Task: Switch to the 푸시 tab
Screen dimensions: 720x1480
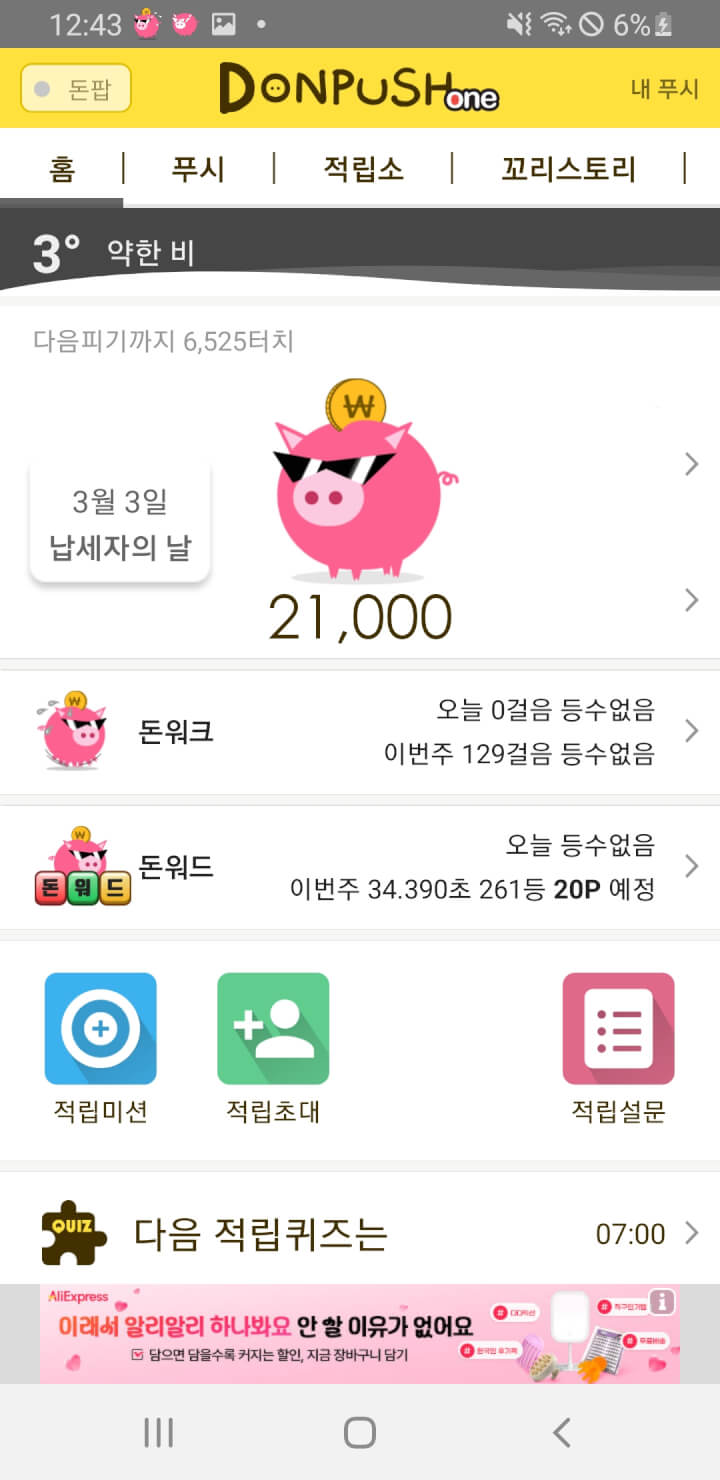Action: click(198, 168)
